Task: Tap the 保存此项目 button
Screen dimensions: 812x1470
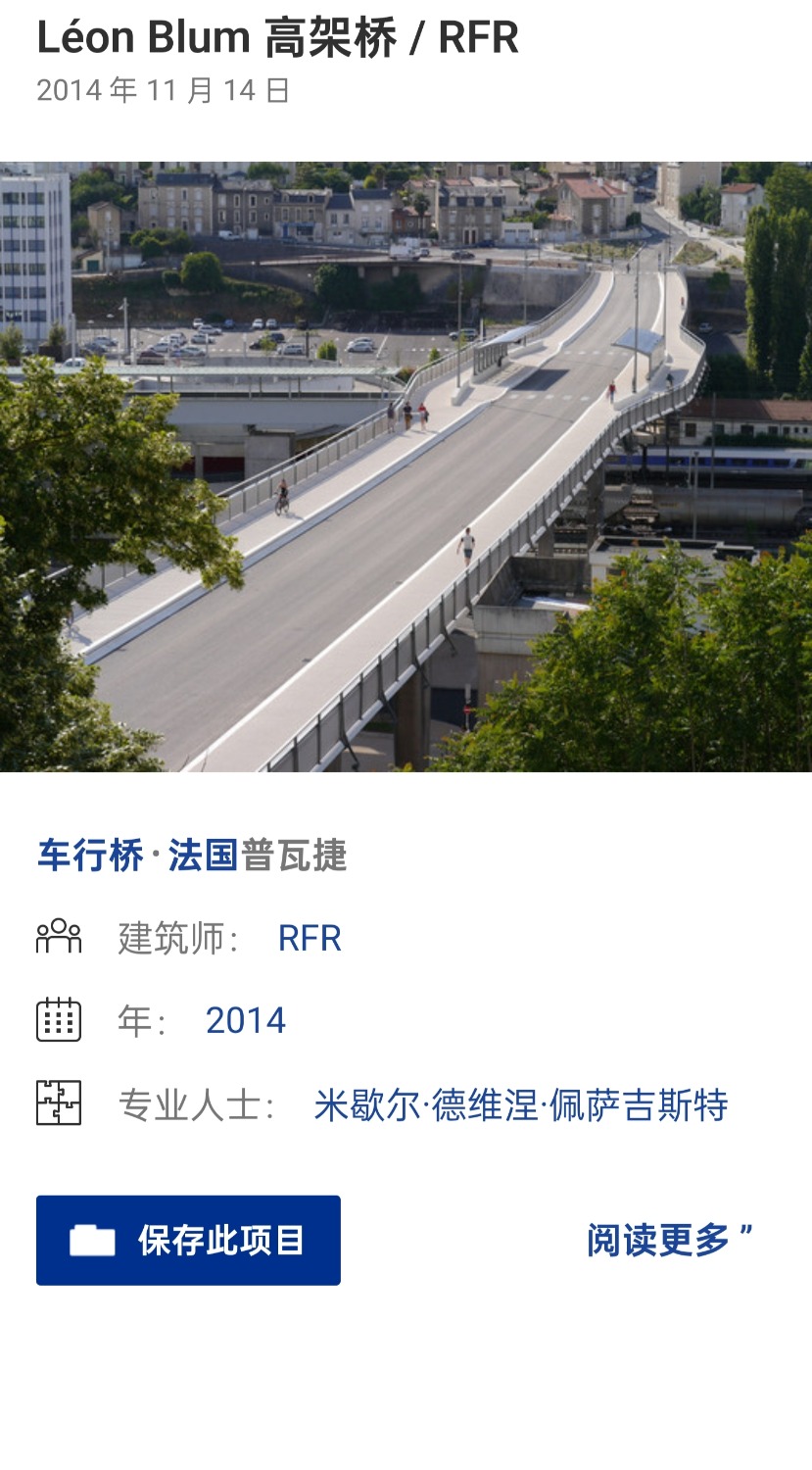Action: 188,1240
